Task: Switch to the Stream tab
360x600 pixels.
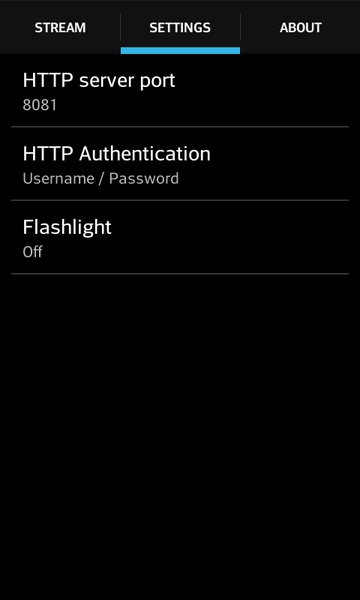Action: pos(60,28)
